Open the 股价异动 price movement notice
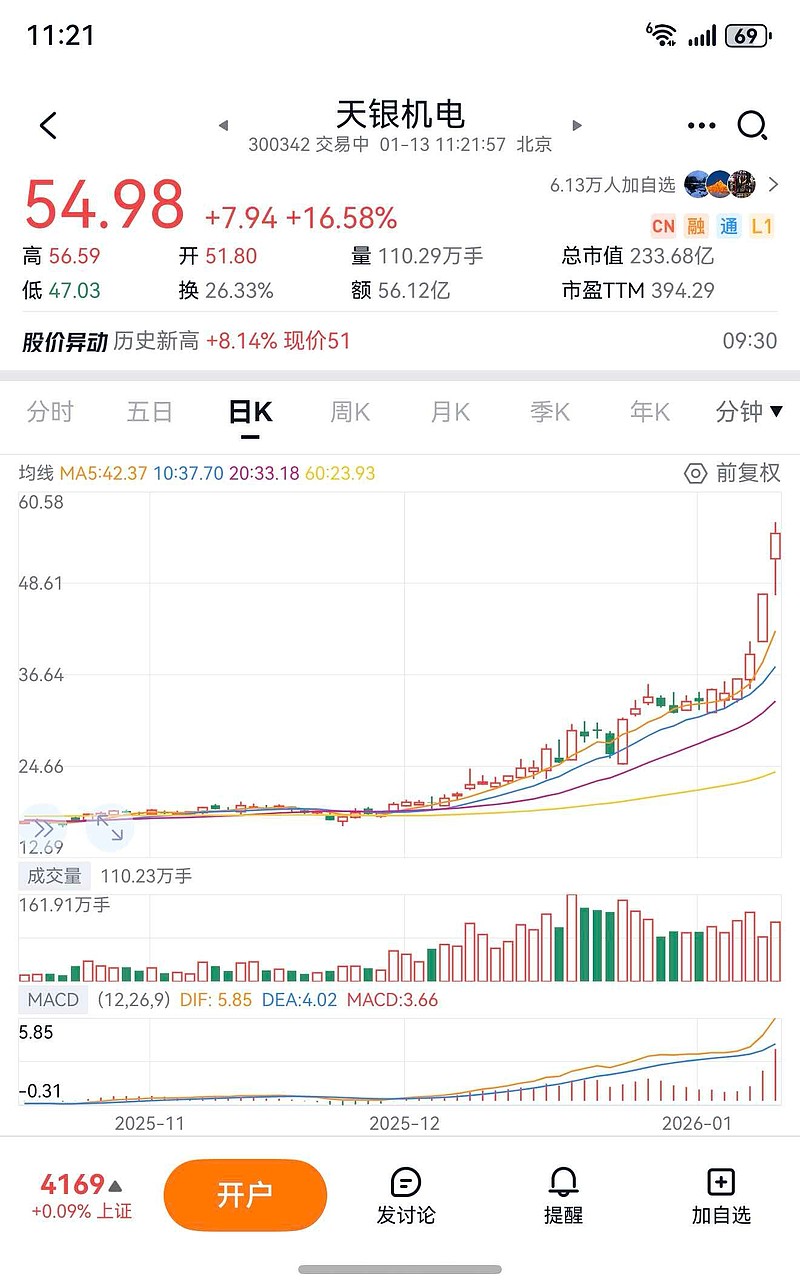 64,340
